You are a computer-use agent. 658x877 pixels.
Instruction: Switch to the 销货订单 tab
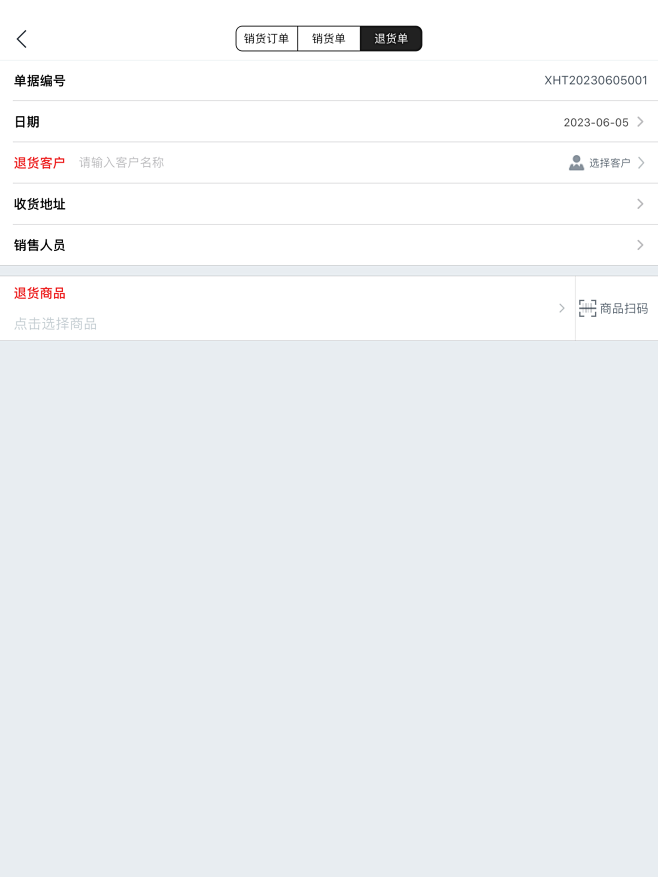(x=267, y=39)
